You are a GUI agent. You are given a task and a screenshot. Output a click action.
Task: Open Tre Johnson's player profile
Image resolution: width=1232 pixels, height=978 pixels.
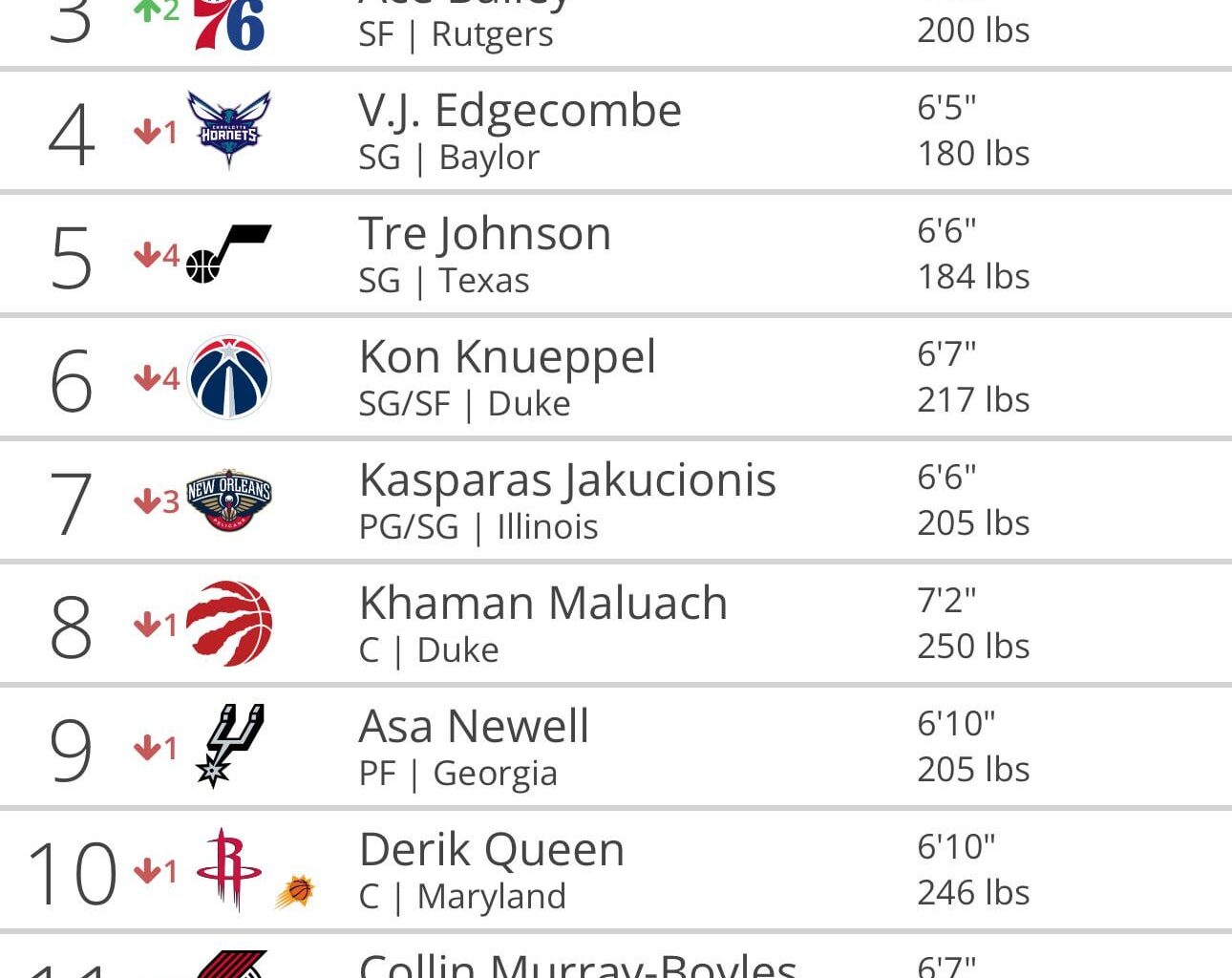pos(484,235)
